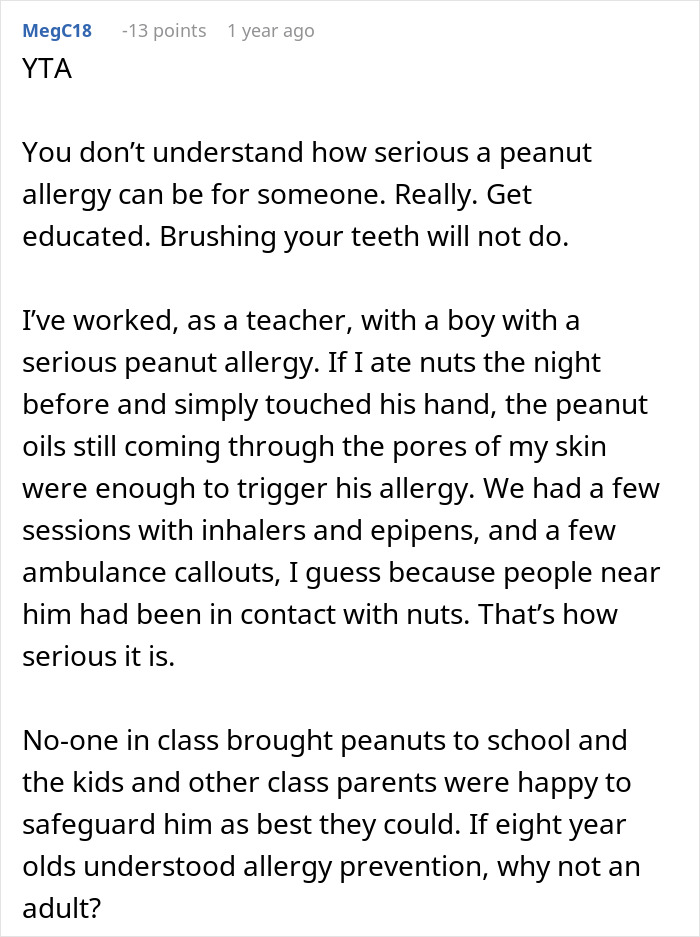Open MegC18's user profile
Viewport: 700px width, 937px height.
pyautogui.click(x=57, y=31)
